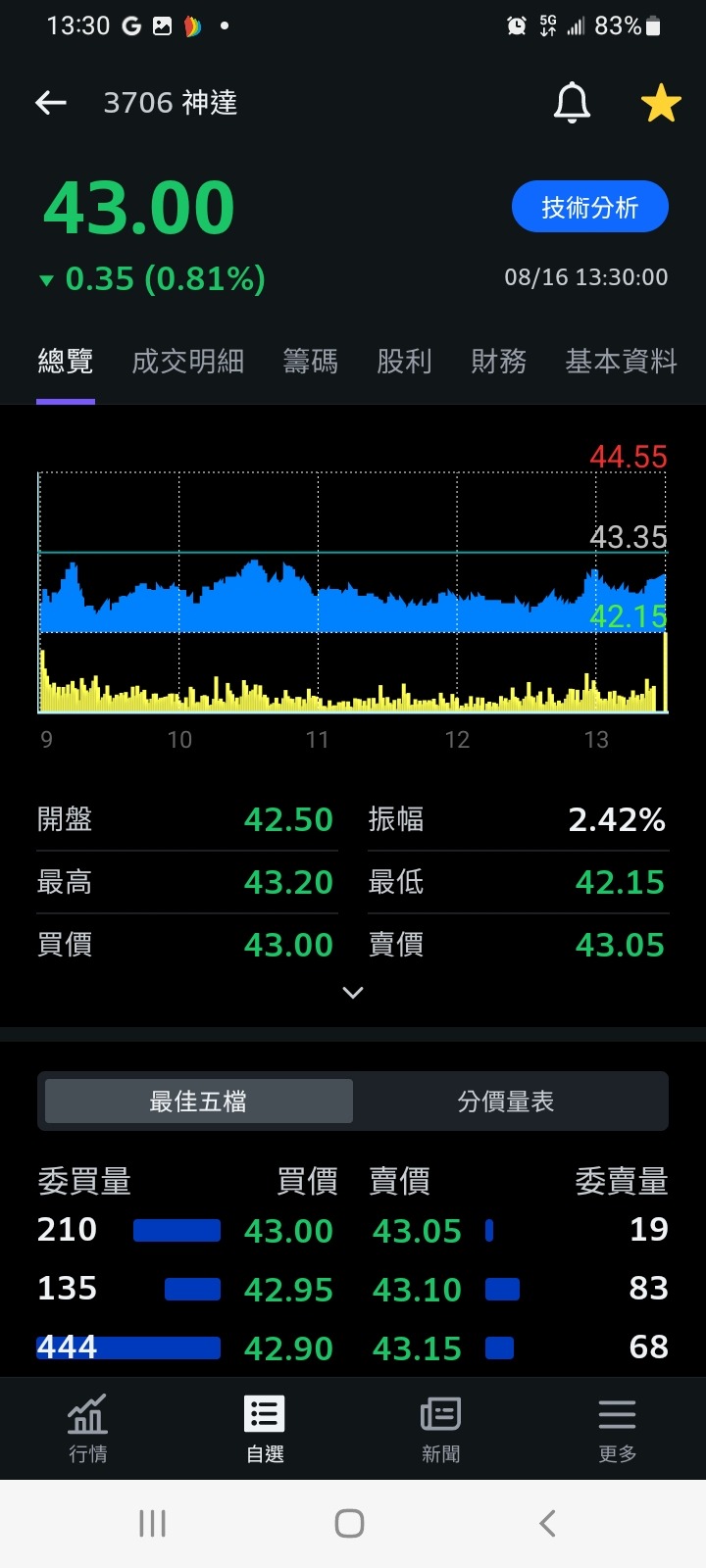Image resolution: width=706 pixels, height=1568 pixels.
Task: View the 財務 tab
Action: pyautogui.click(x=498, y=362)
